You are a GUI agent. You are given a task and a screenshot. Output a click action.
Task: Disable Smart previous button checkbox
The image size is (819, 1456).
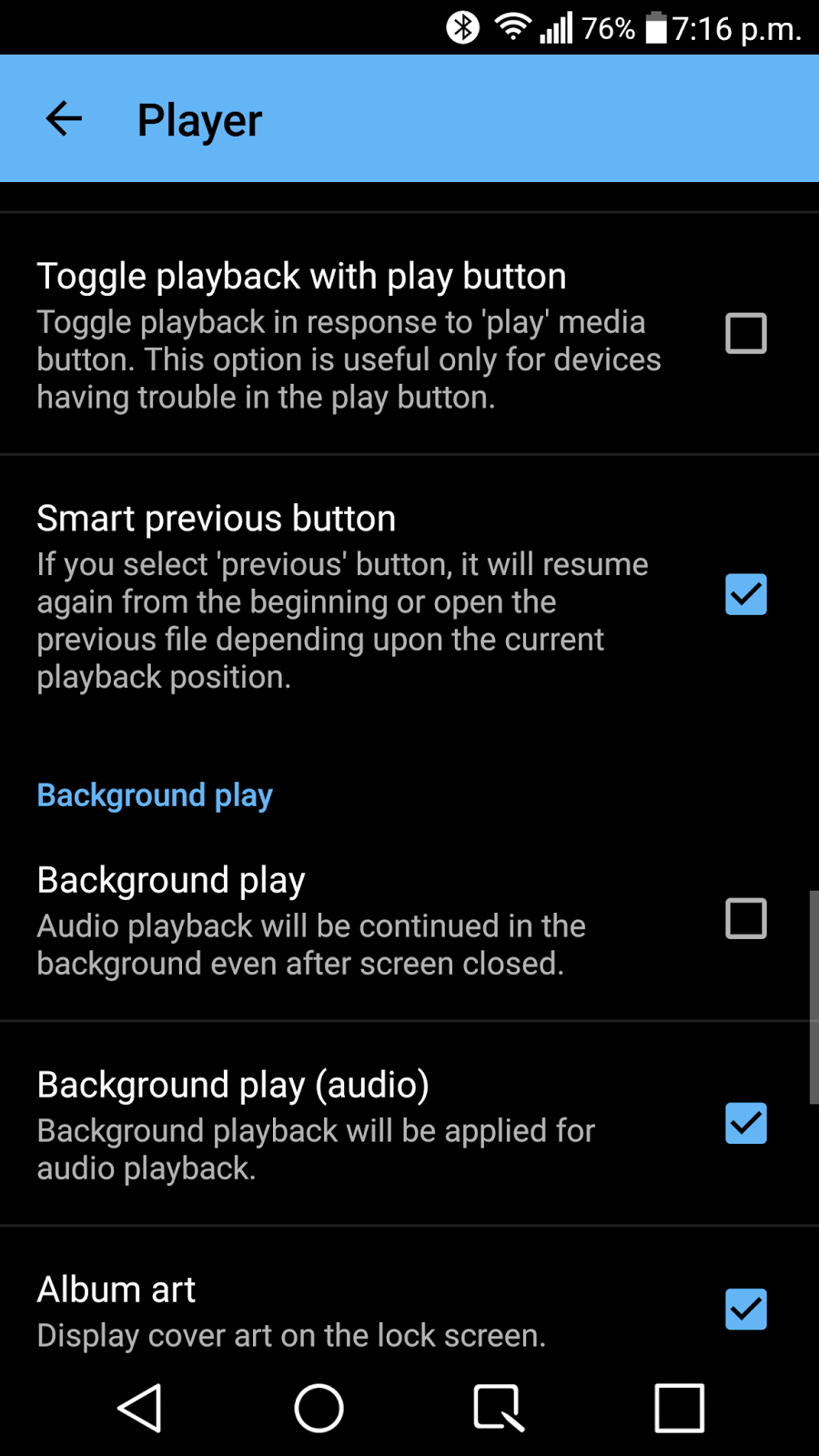tap(745, 594)
